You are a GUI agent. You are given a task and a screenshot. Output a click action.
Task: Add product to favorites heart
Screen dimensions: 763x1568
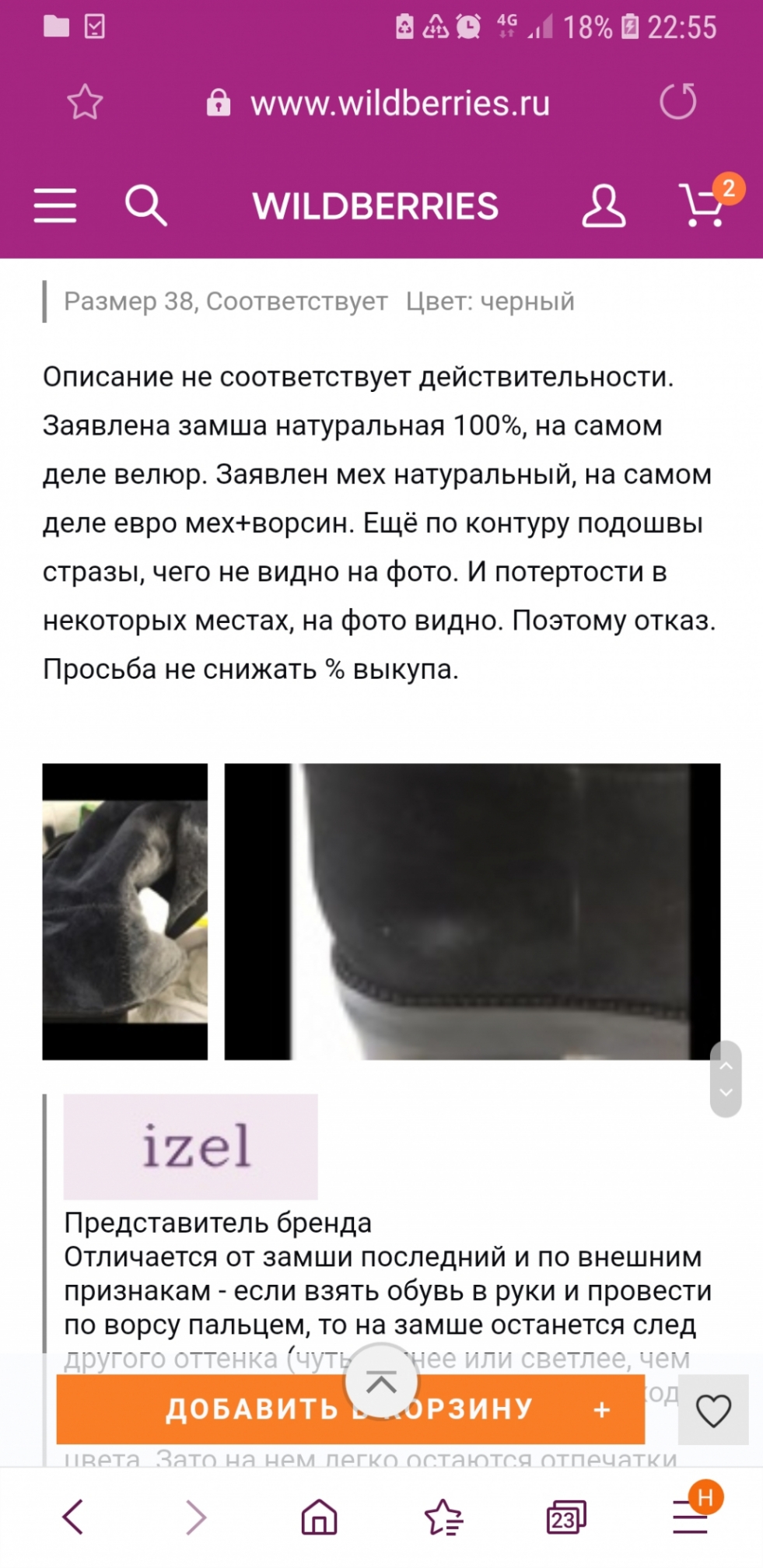(712, 1409)
